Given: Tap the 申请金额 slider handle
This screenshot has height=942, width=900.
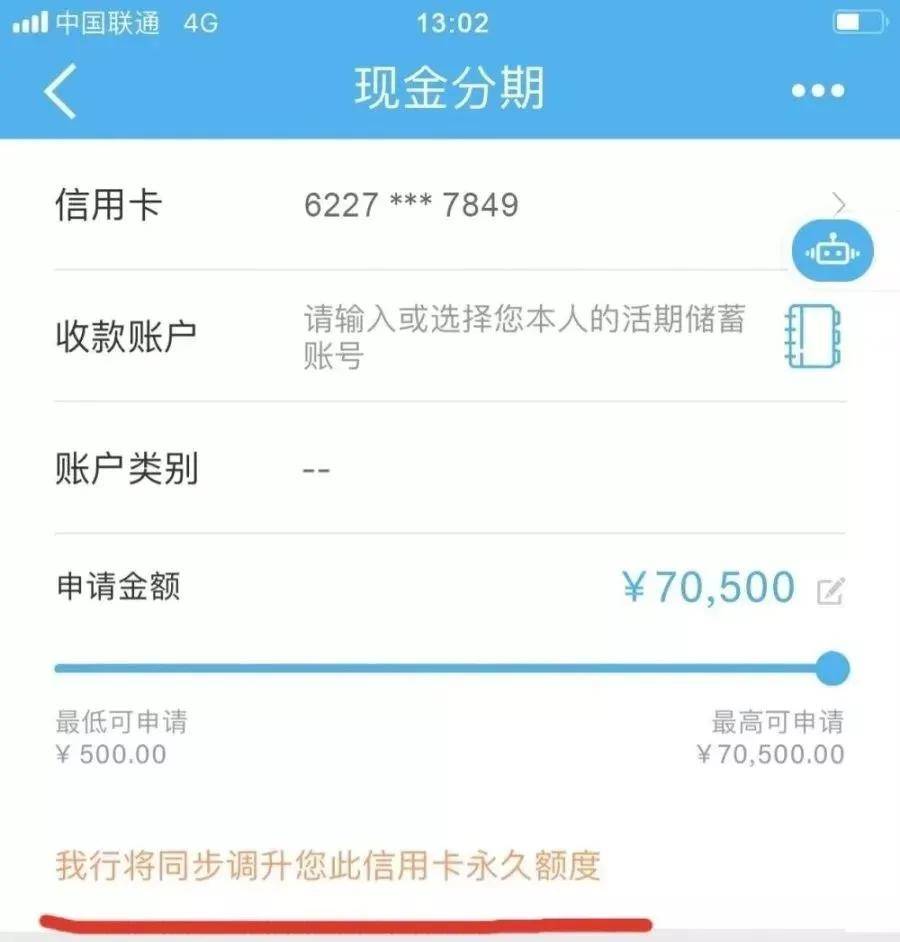Looking at the screenshot, I should pyautogui.click(x=831, y=667).
